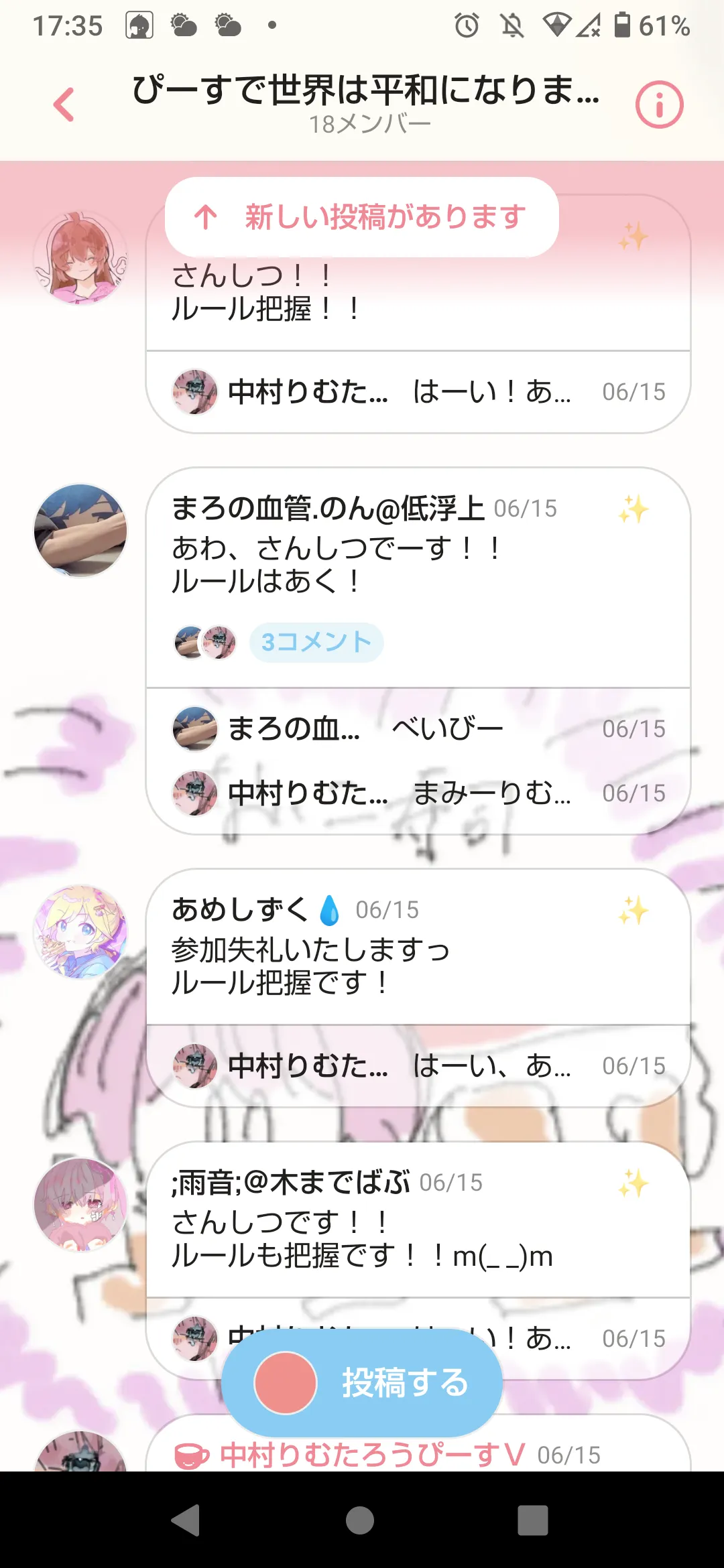Tap the 新しい投稿があります banner

[x=362, y=217]
